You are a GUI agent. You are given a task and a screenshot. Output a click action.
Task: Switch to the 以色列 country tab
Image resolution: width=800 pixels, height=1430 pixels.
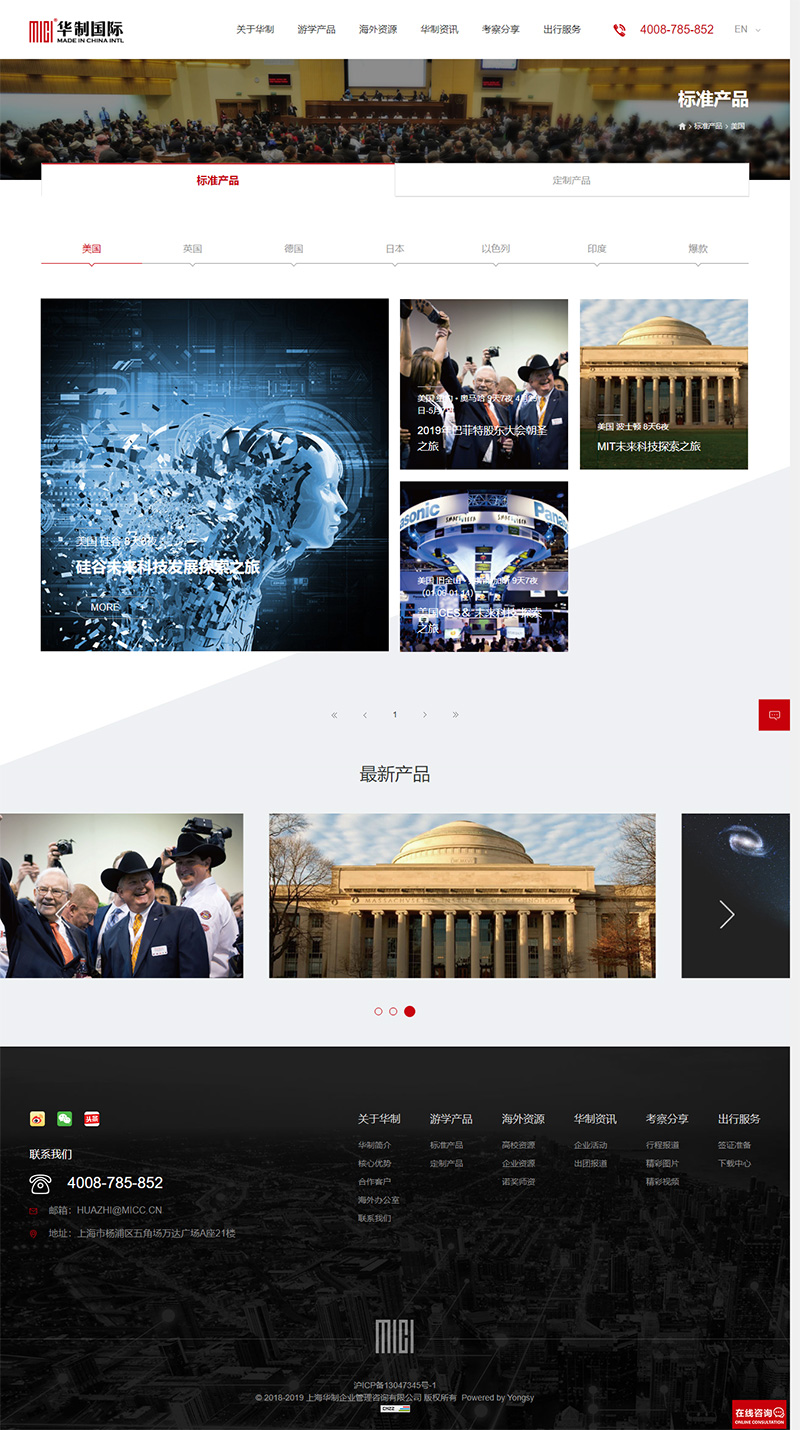pyautogui.click(x=495, y=249)
